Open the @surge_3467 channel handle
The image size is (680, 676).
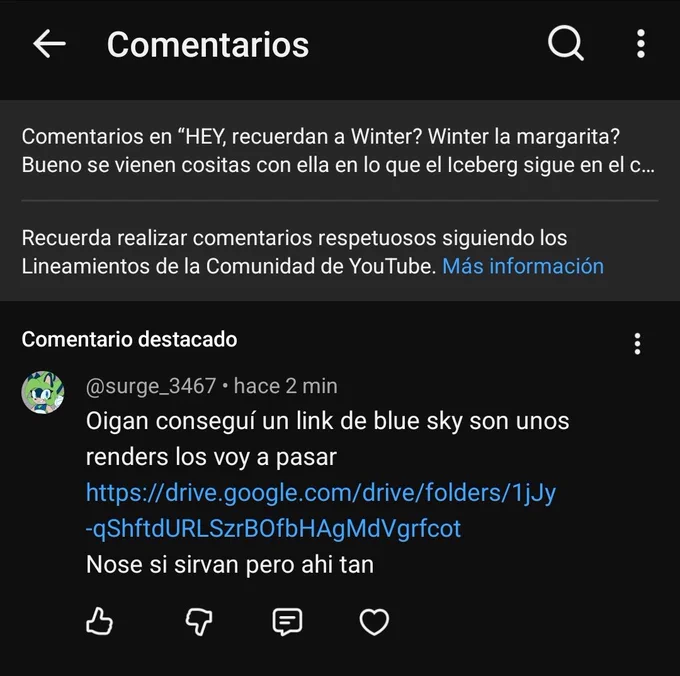(x=151, y=386)
